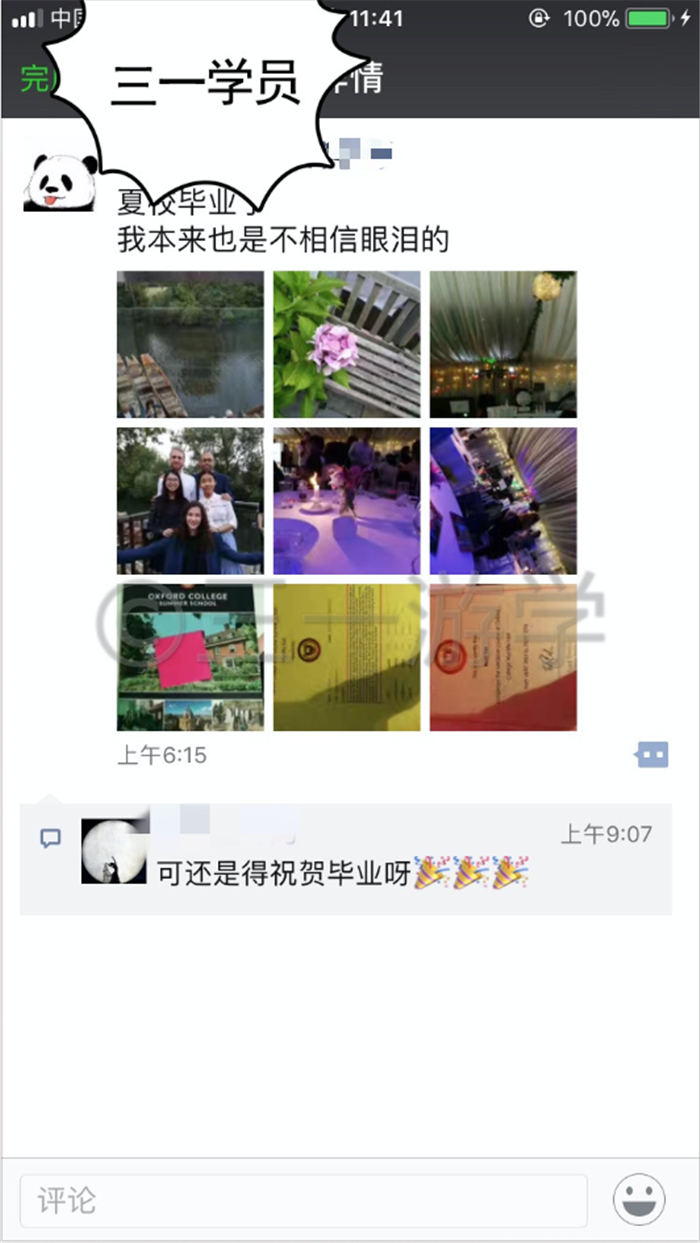This screenshot has height=1243, width=700.
Task: View the group portrait photo
Action: click(190, 501)
